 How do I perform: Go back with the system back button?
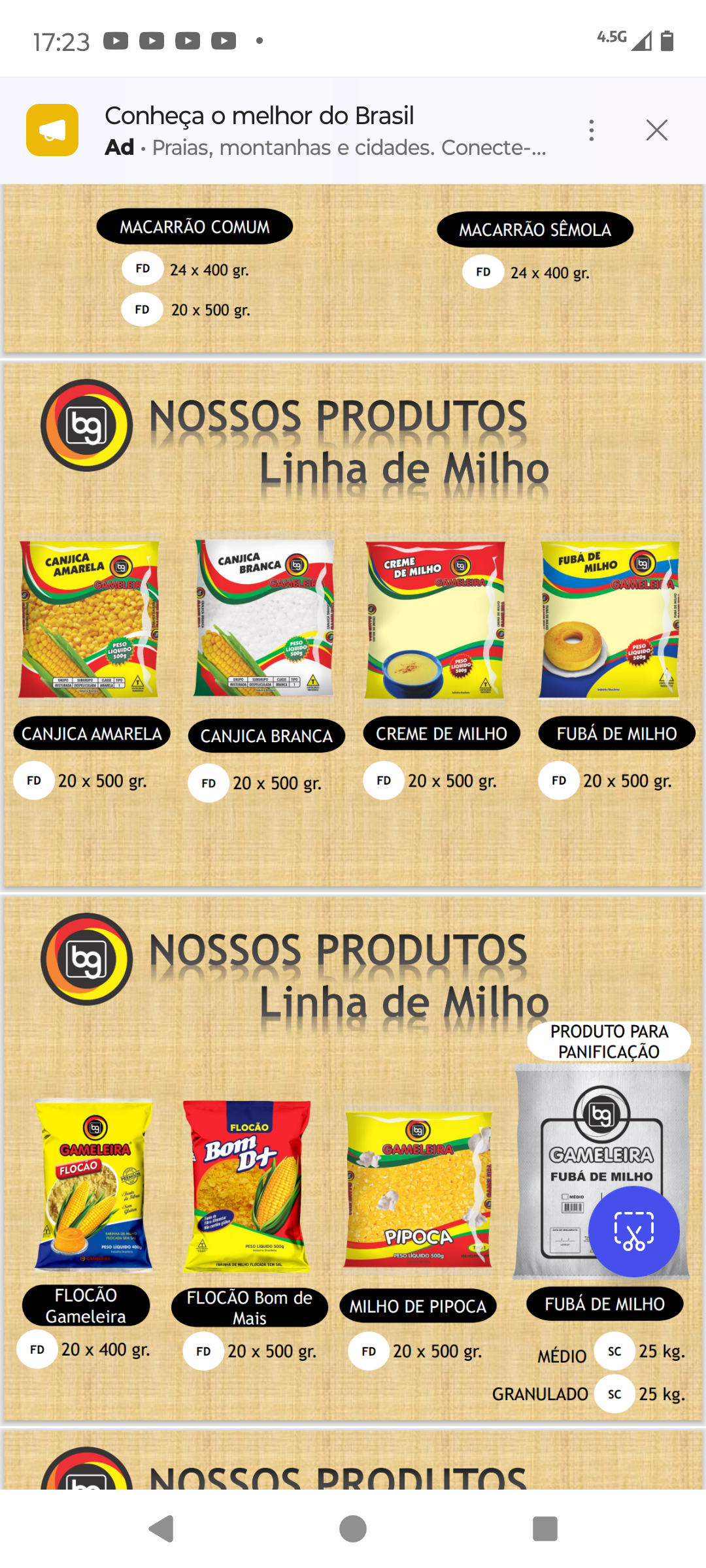pyautogui.click(x=161, y=1529)
